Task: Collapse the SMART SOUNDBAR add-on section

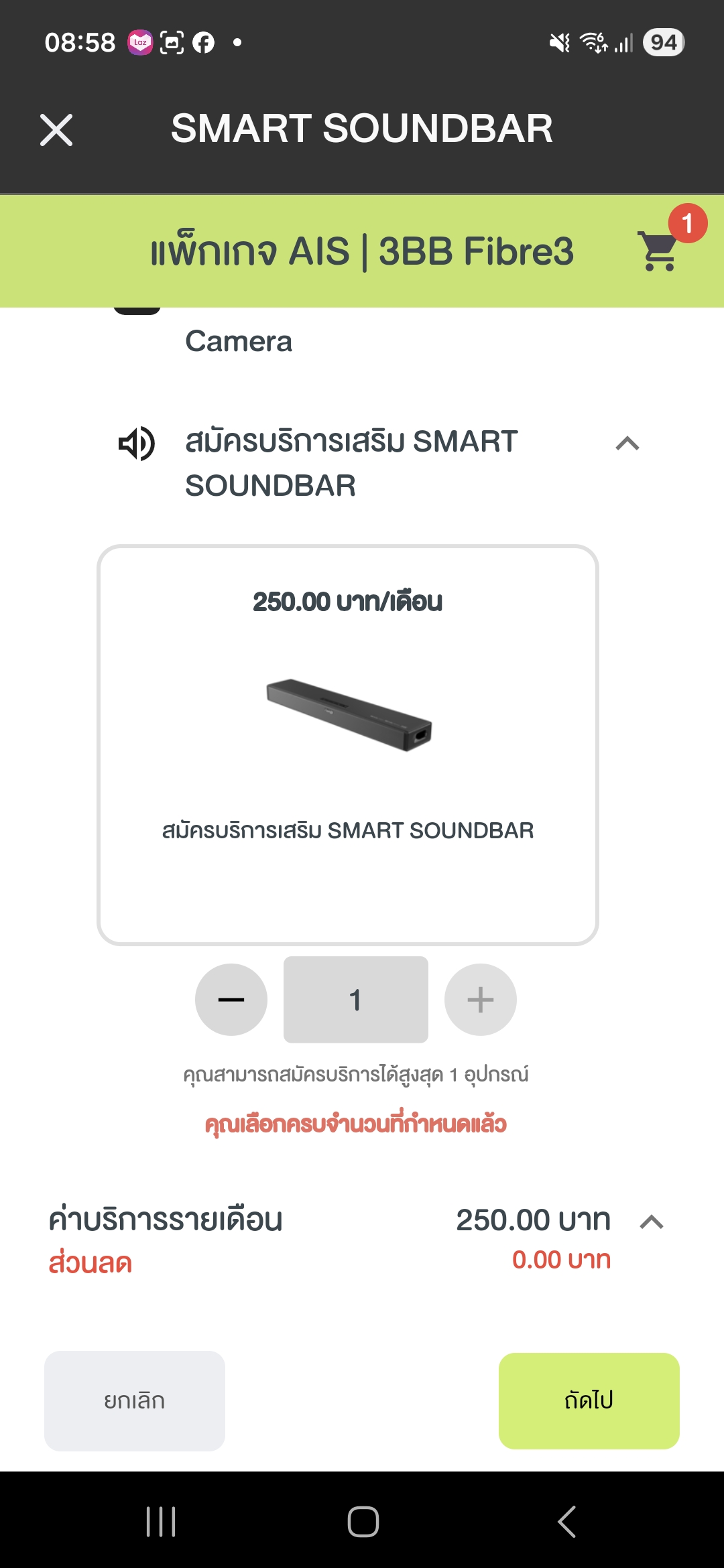Action: pos(627,444)
